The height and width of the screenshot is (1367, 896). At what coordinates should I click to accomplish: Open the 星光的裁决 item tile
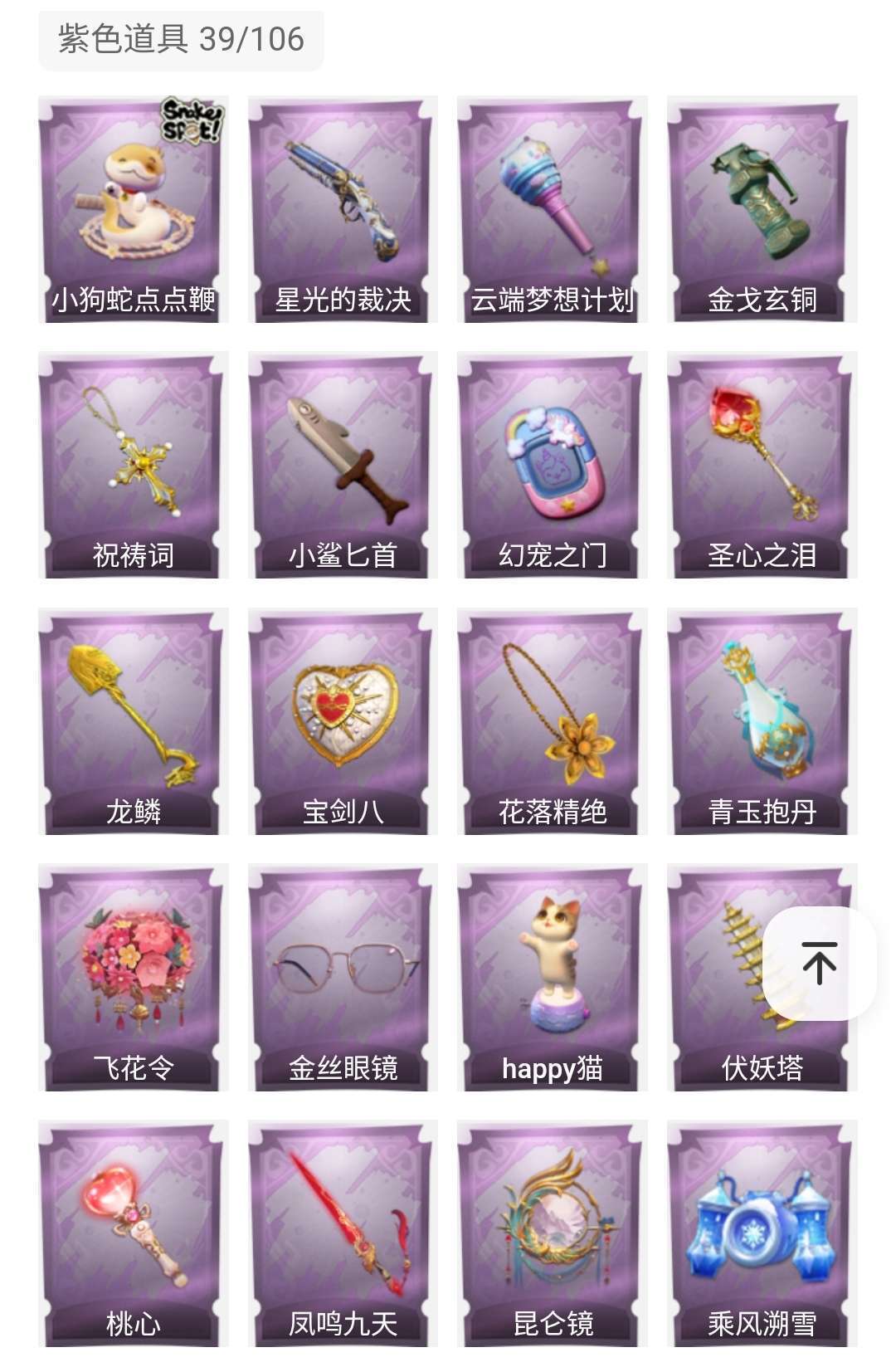tap(343, 209)
